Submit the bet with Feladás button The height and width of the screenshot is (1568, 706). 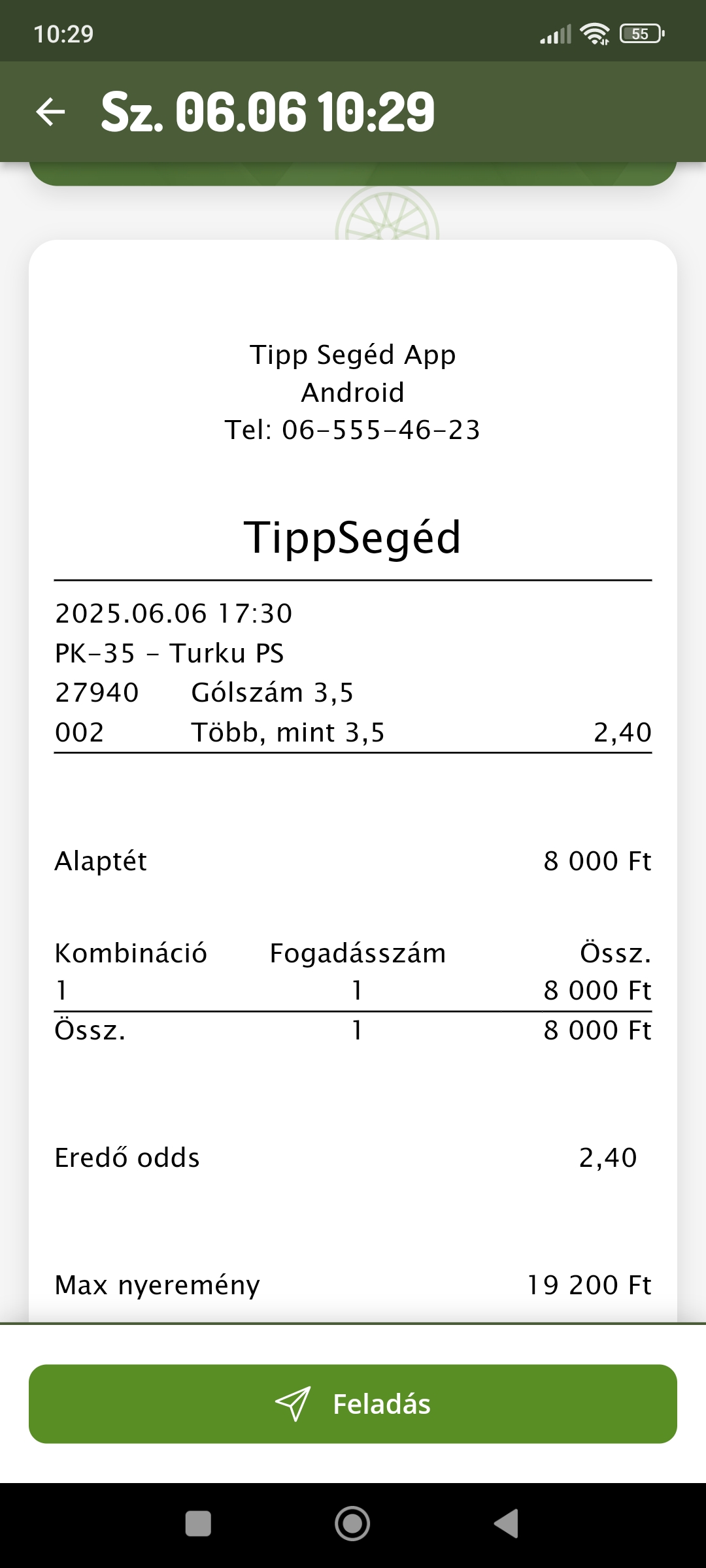(x=353, y=1403)
